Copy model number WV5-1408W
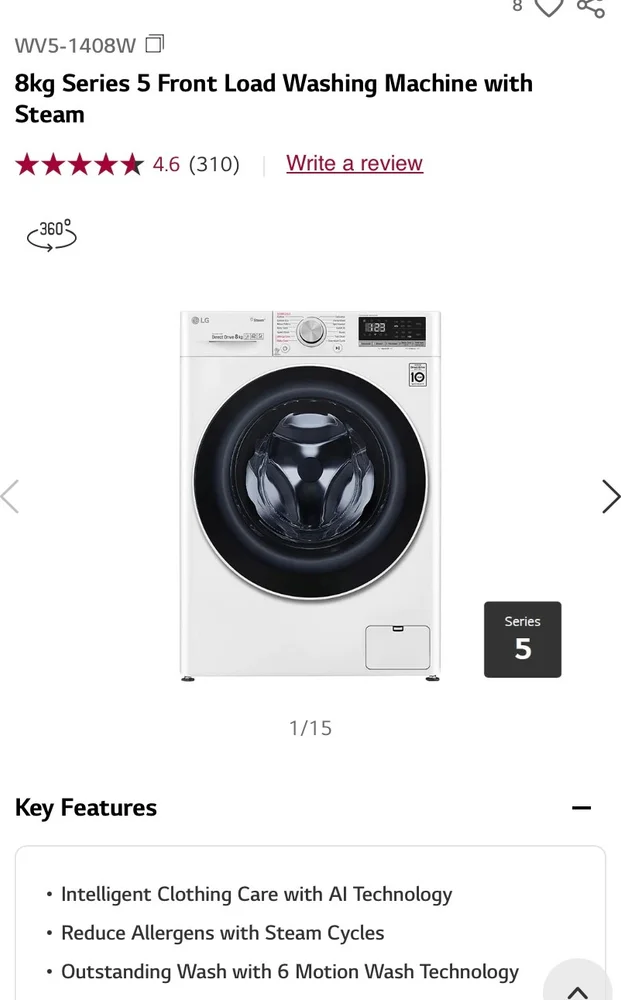This screenshot has height=1000, width=621. [x=154, y=44]
